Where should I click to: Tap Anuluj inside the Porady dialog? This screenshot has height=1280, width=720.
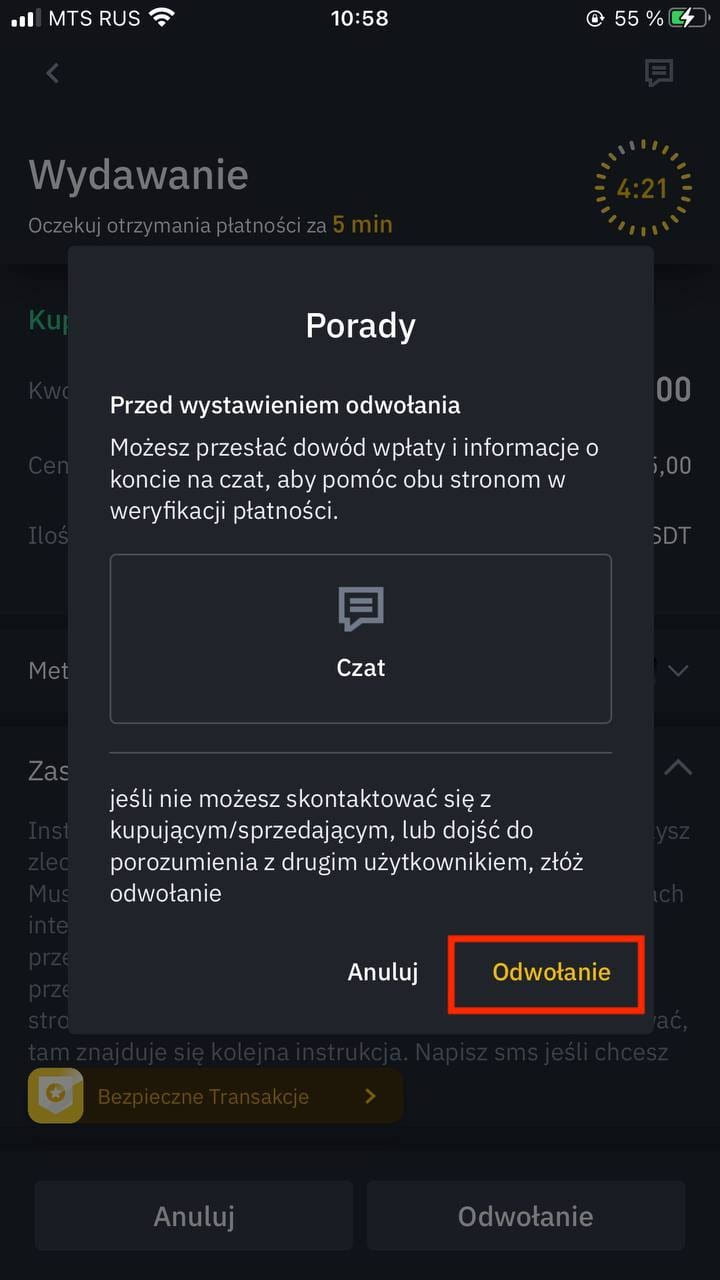coord(382,972)
